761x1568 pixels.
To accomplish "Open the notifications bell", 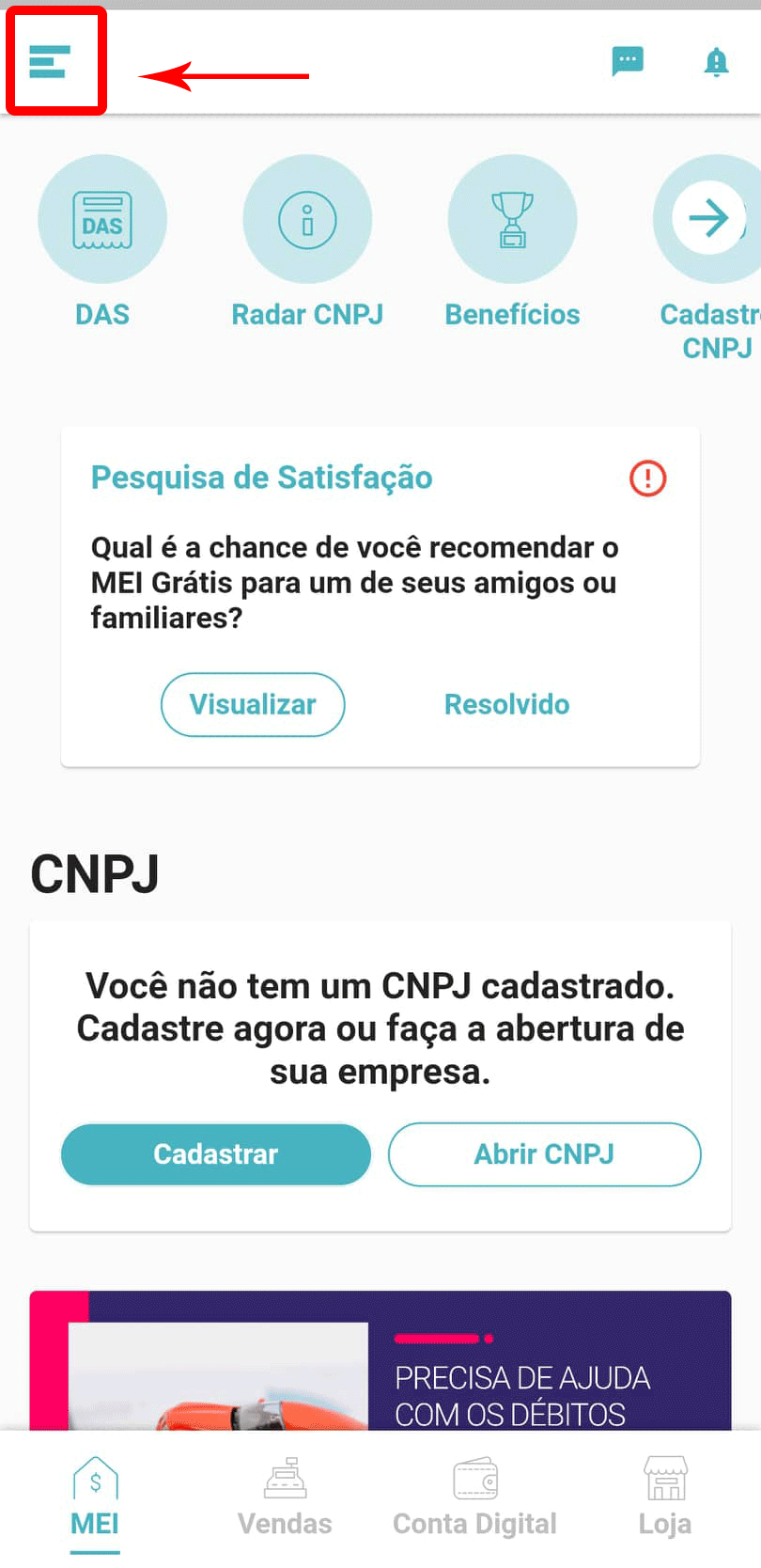I will click(716, 62).
